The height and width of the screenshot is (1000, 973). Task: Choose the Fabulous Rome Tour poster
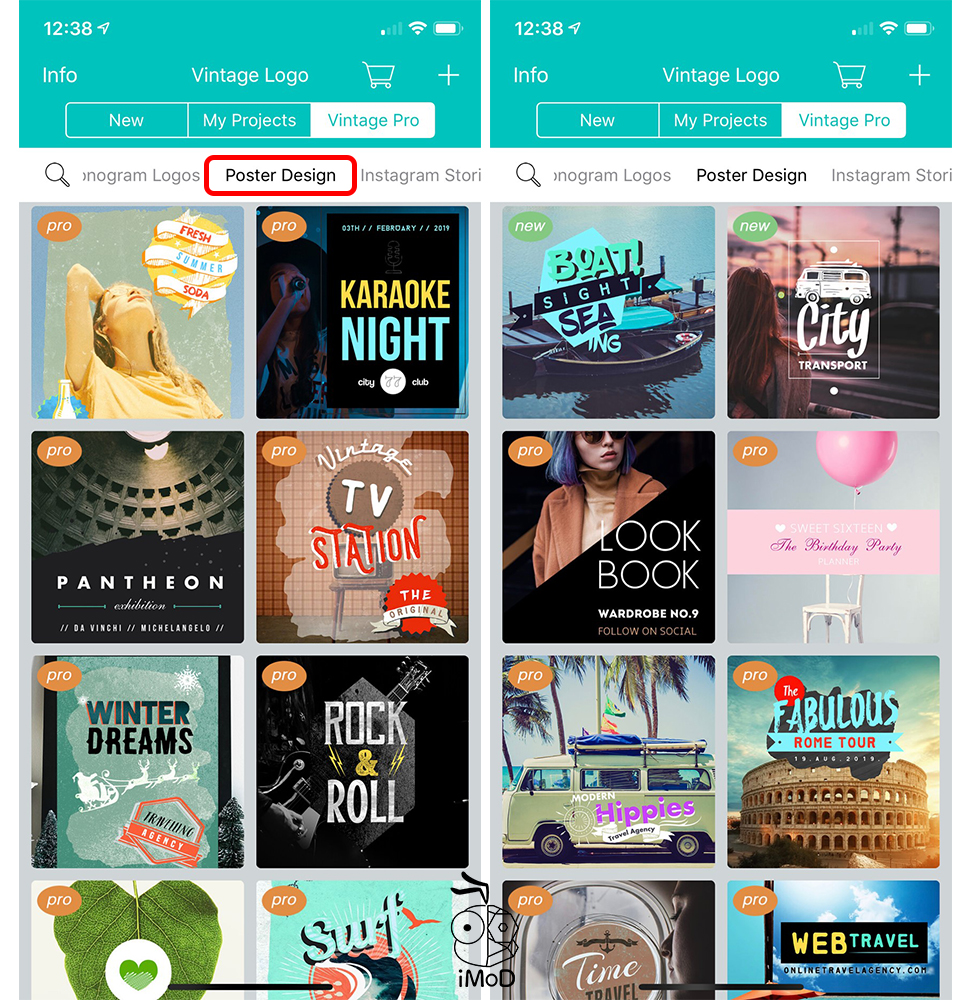coord(833,762)
